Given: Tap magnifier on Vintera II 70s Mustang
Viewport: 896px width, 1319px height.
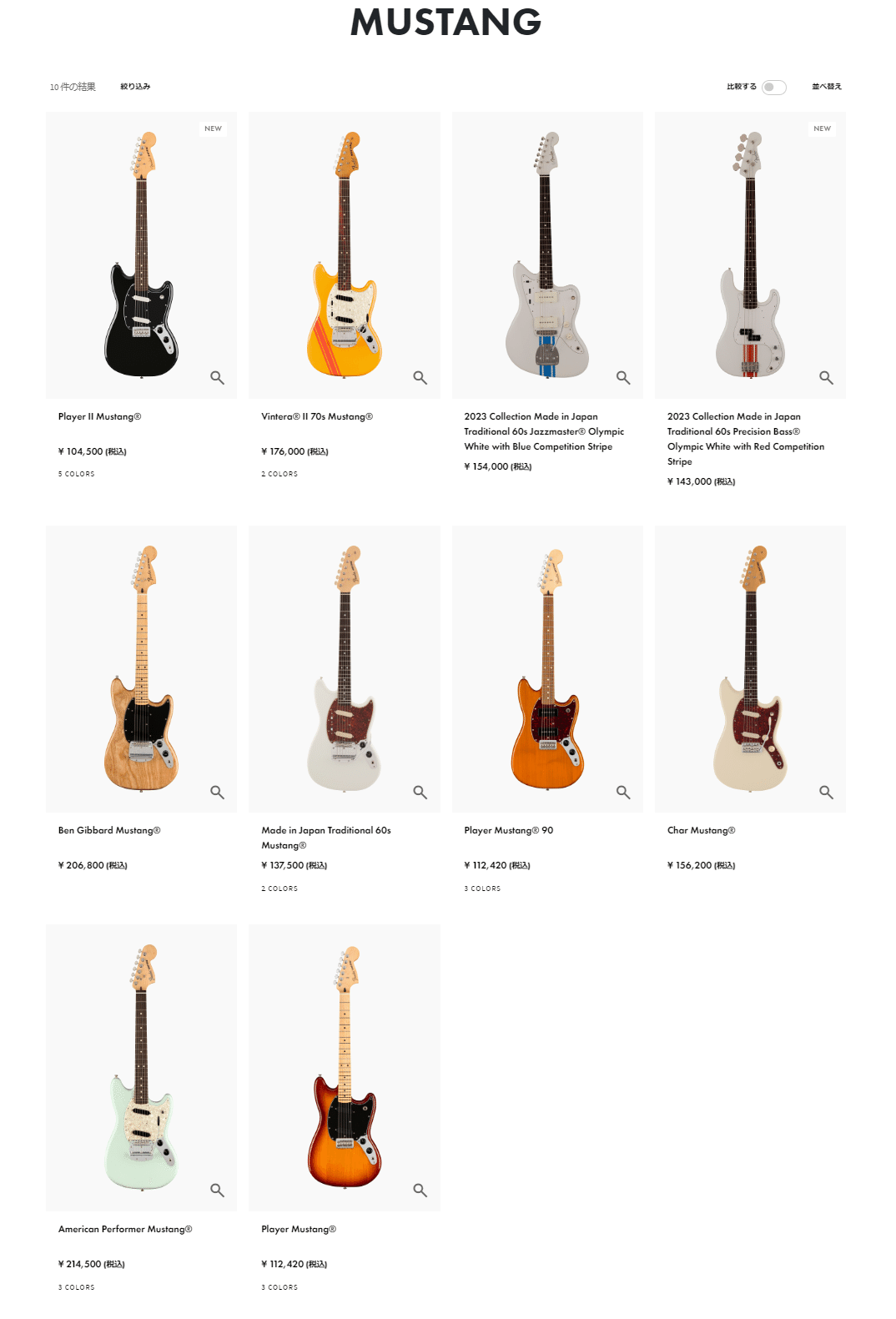Looking at the screenshot, I should (x=420, y=378).
